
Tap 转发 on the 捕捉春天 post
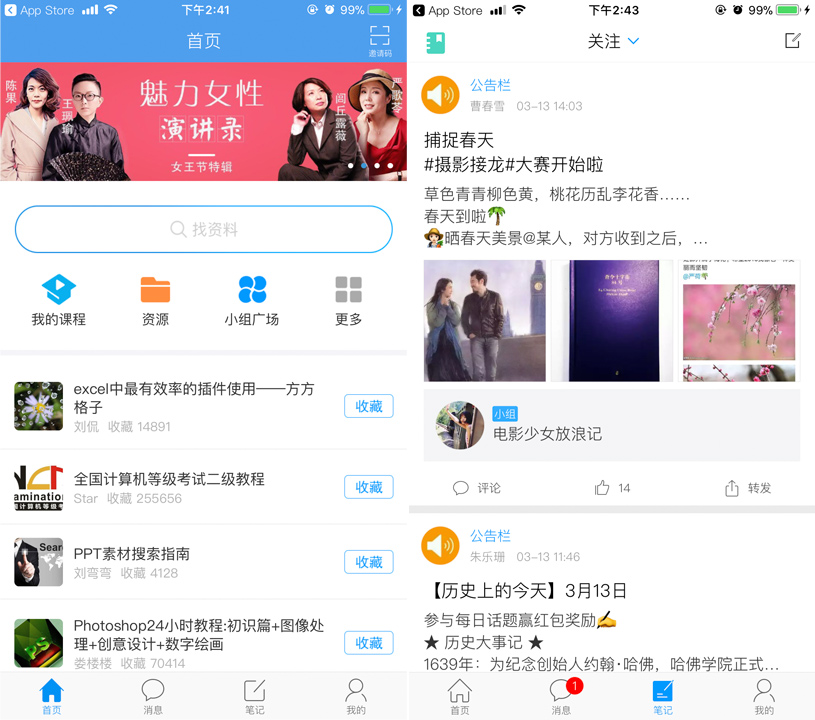[x=748, y=488]
